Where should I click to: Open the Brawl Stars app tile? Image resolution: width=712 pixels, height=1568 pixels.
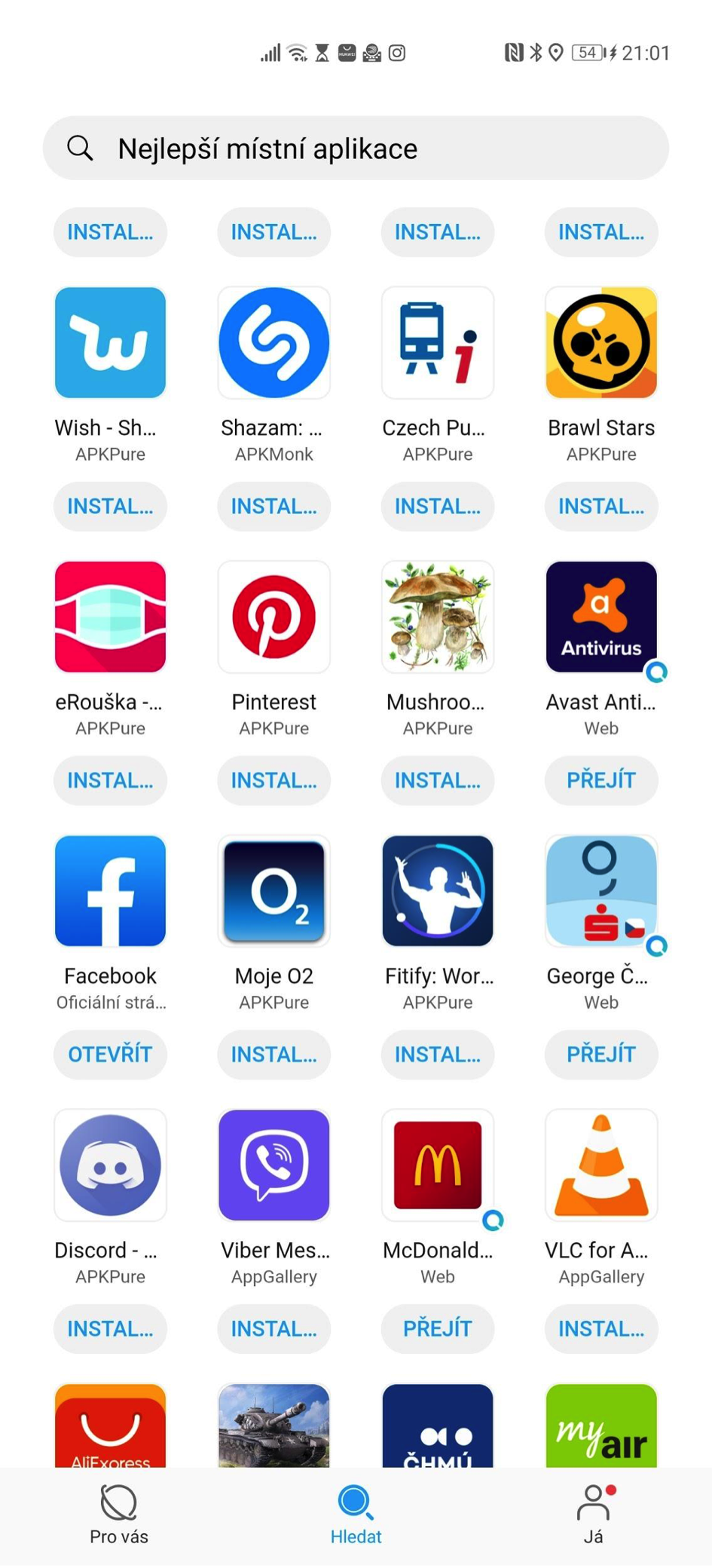(600, 343)
